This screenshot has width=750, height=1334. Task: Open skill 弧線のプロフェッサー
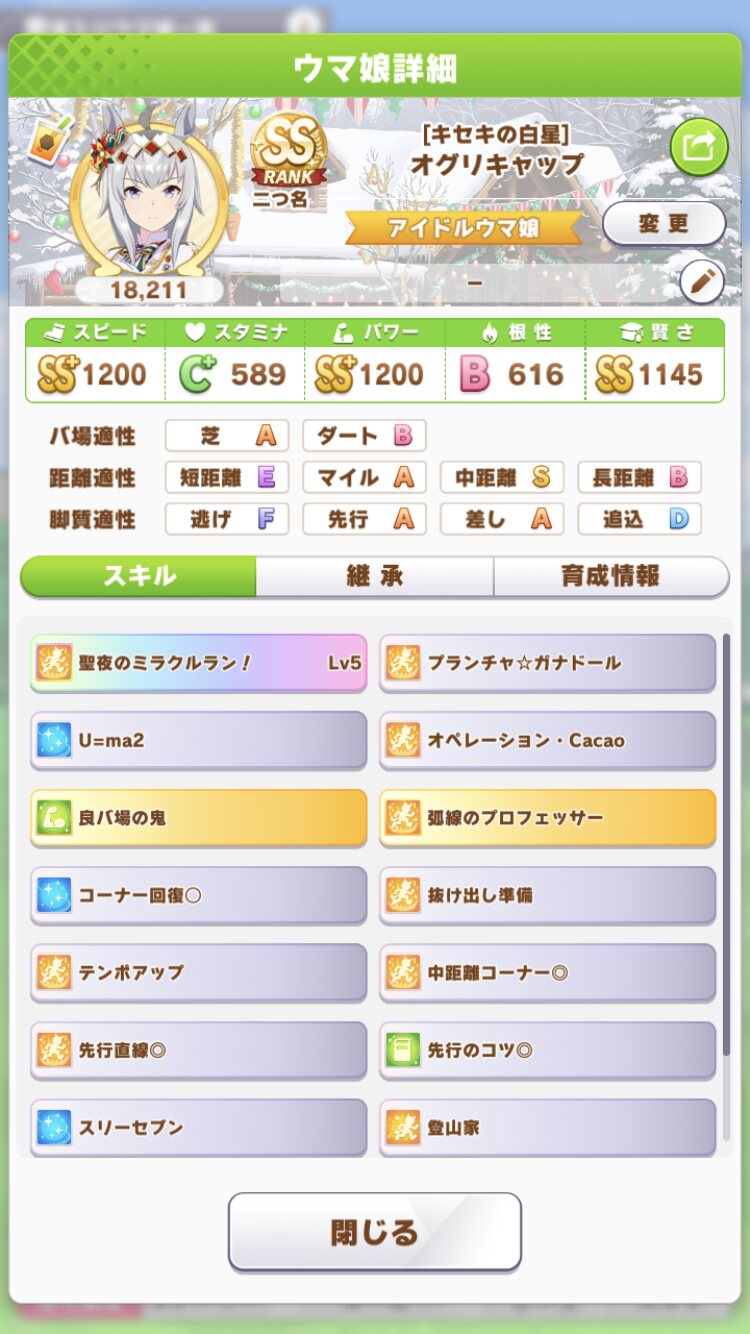point(547,817)
